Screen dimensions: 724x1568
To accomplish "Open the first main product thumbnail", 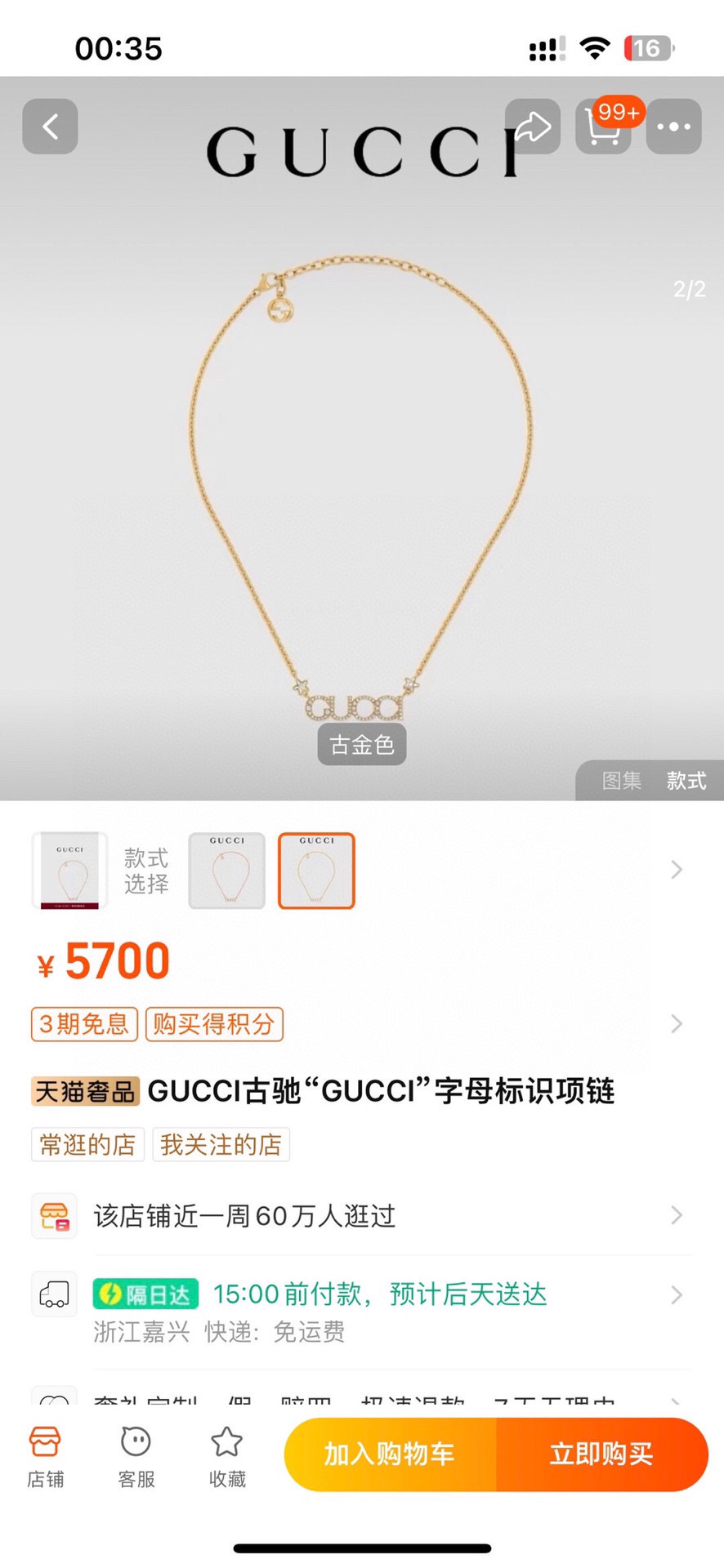I will coord(69,871).
